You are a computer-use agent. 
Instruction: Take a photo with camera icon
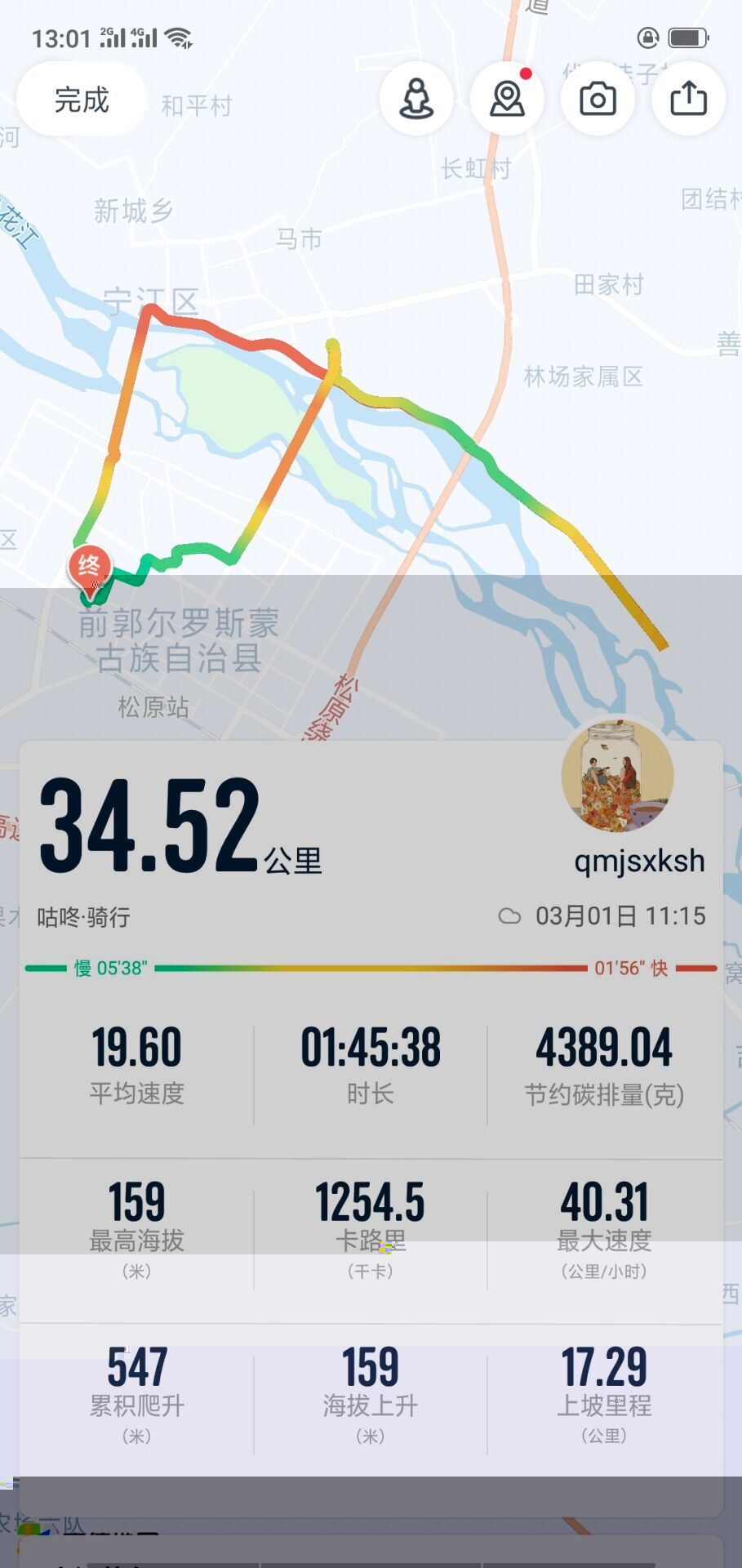[598, 100]
